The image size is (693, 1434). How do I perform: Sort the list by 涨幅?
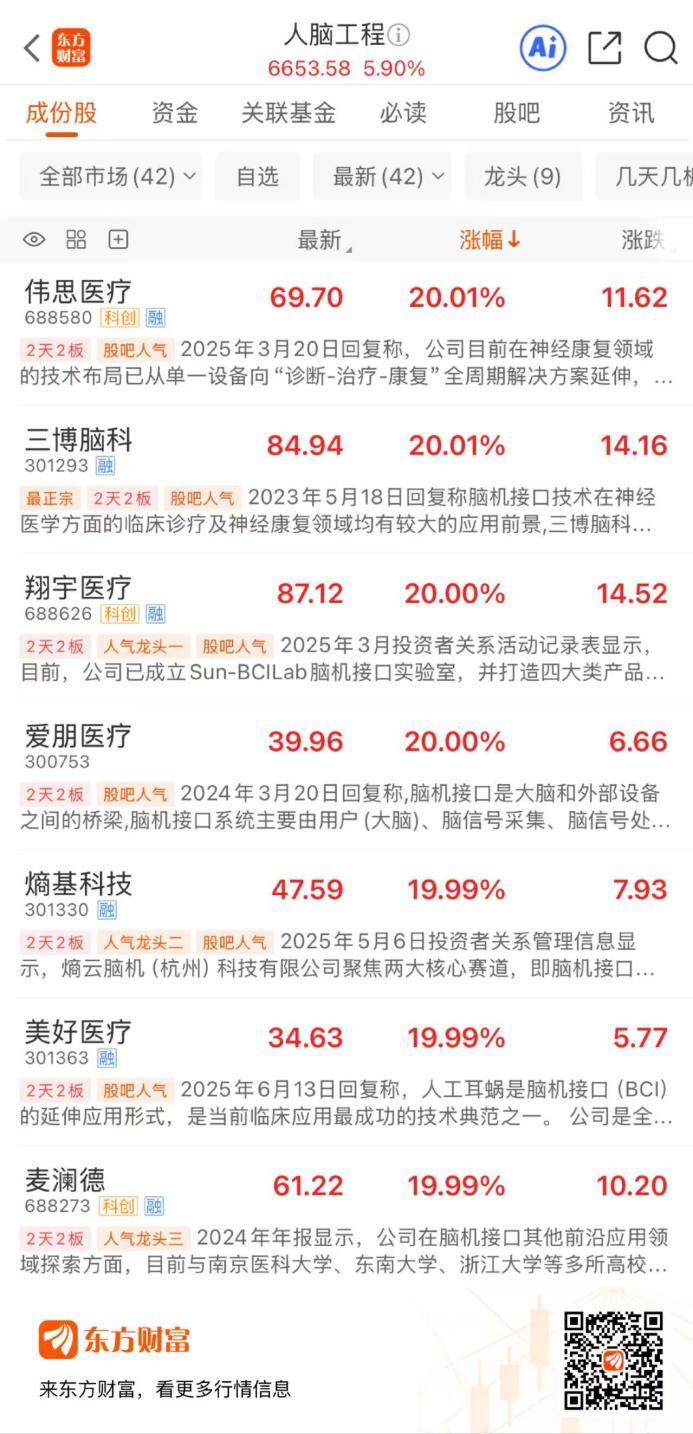pyautogui.click(x=489, y=240)
